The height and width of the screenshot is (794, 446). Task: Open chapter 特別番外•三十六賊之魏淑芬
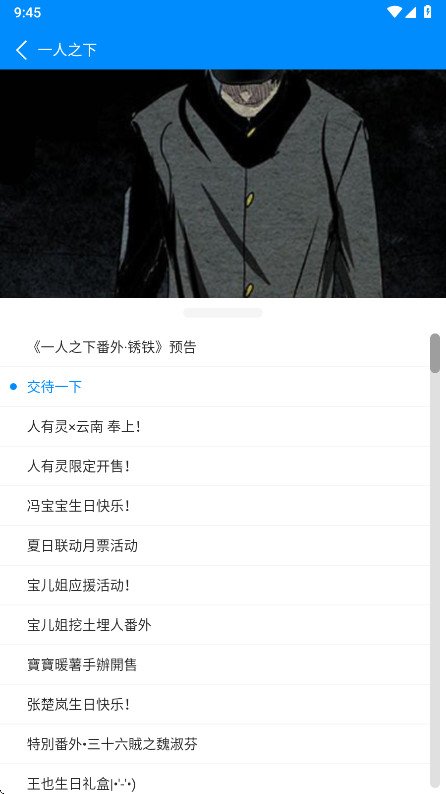(215, 744)
